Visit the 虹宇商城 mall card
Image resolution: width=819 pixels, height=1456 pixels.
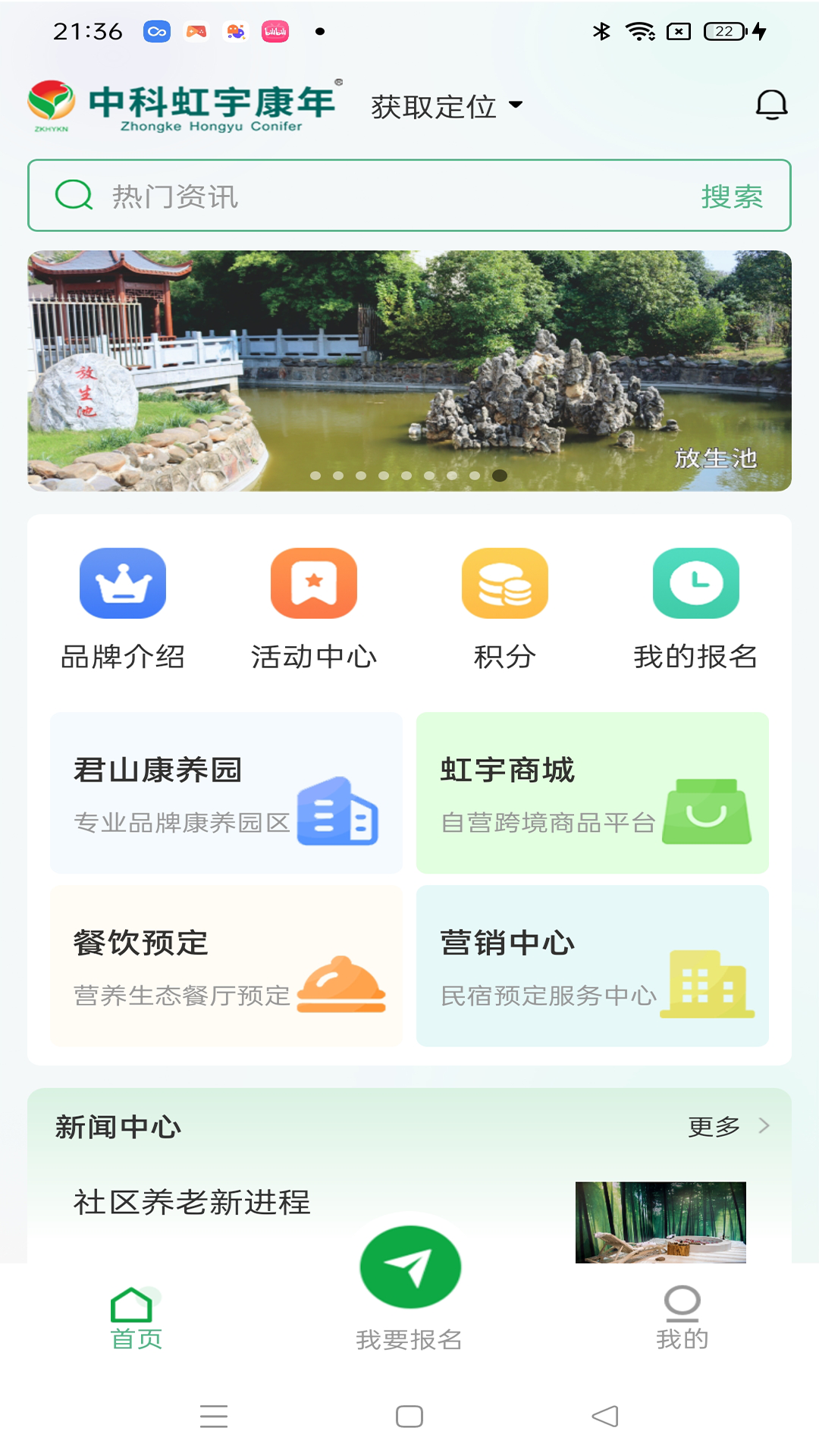click(x=592, y=792)
